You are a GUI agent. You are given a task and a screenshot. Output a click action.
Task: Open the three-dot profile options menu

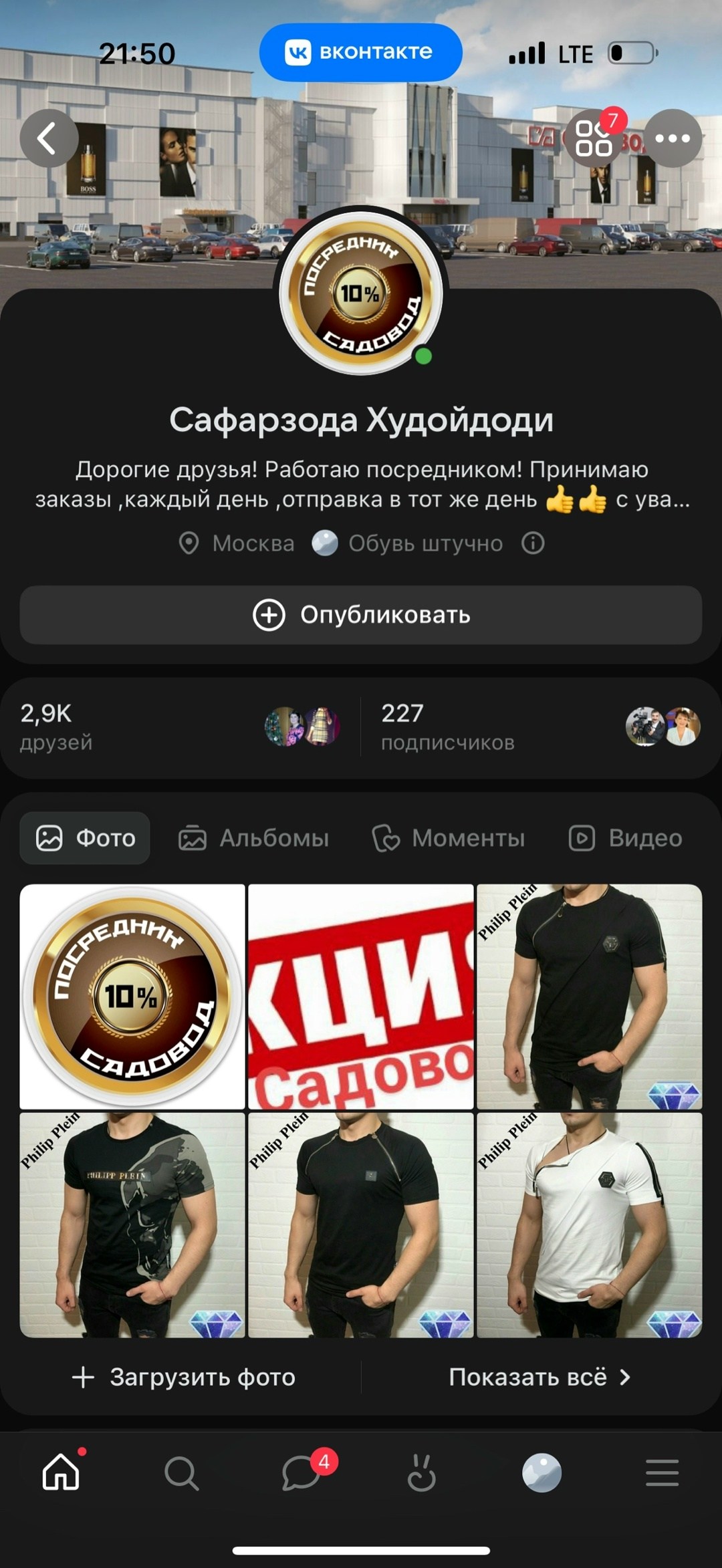[x=674, y=138]
